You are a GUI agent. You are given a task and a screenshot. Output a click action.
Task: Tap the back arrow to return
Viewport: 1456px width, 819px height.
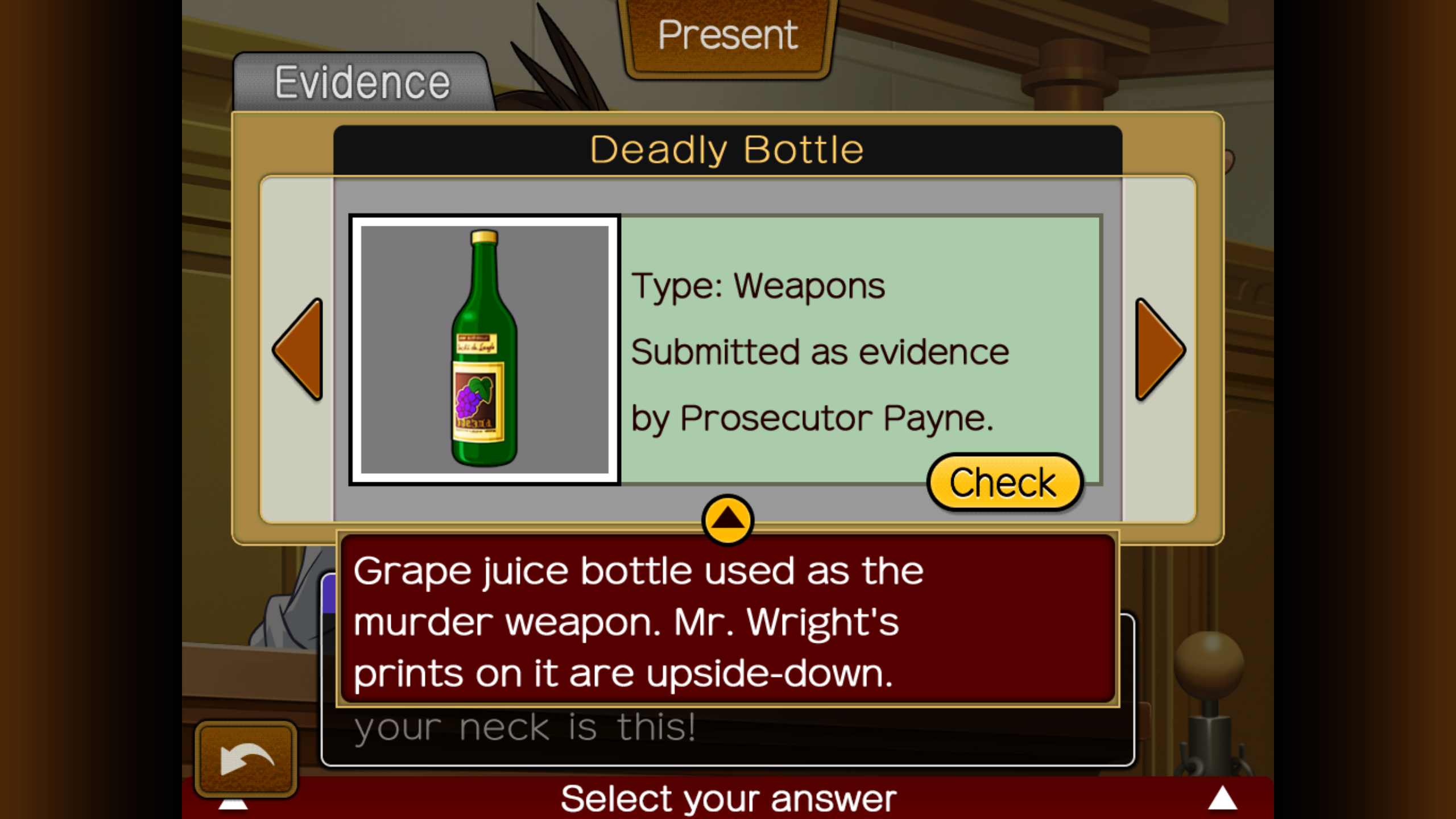point(246,758)
